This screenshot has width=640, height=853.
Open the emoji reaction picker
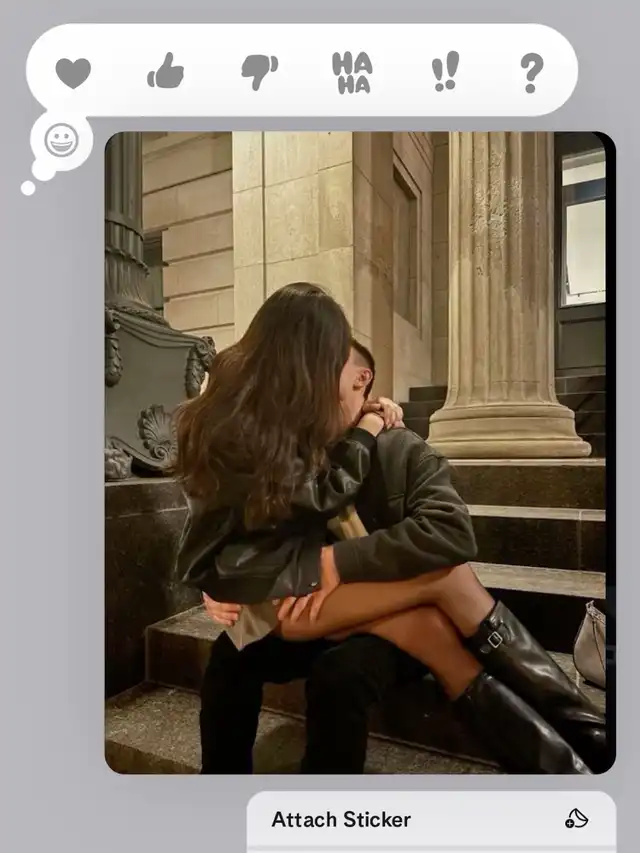click(x=61, y=141)
